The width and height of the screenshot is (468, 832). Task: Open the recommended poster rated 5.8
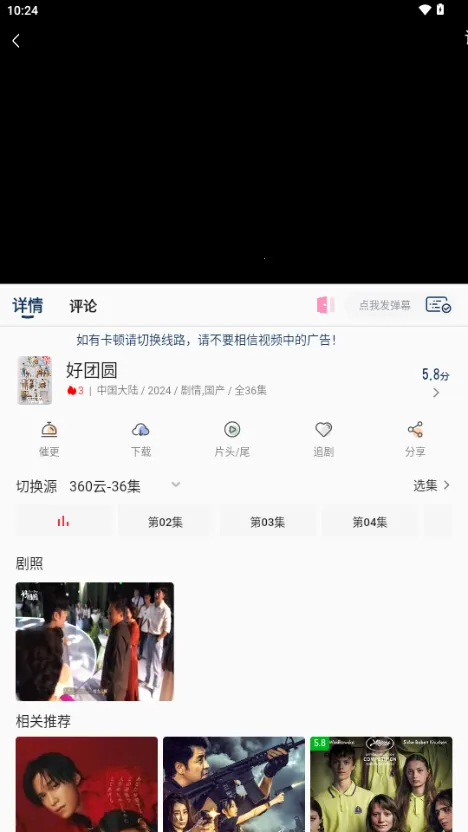381,784
